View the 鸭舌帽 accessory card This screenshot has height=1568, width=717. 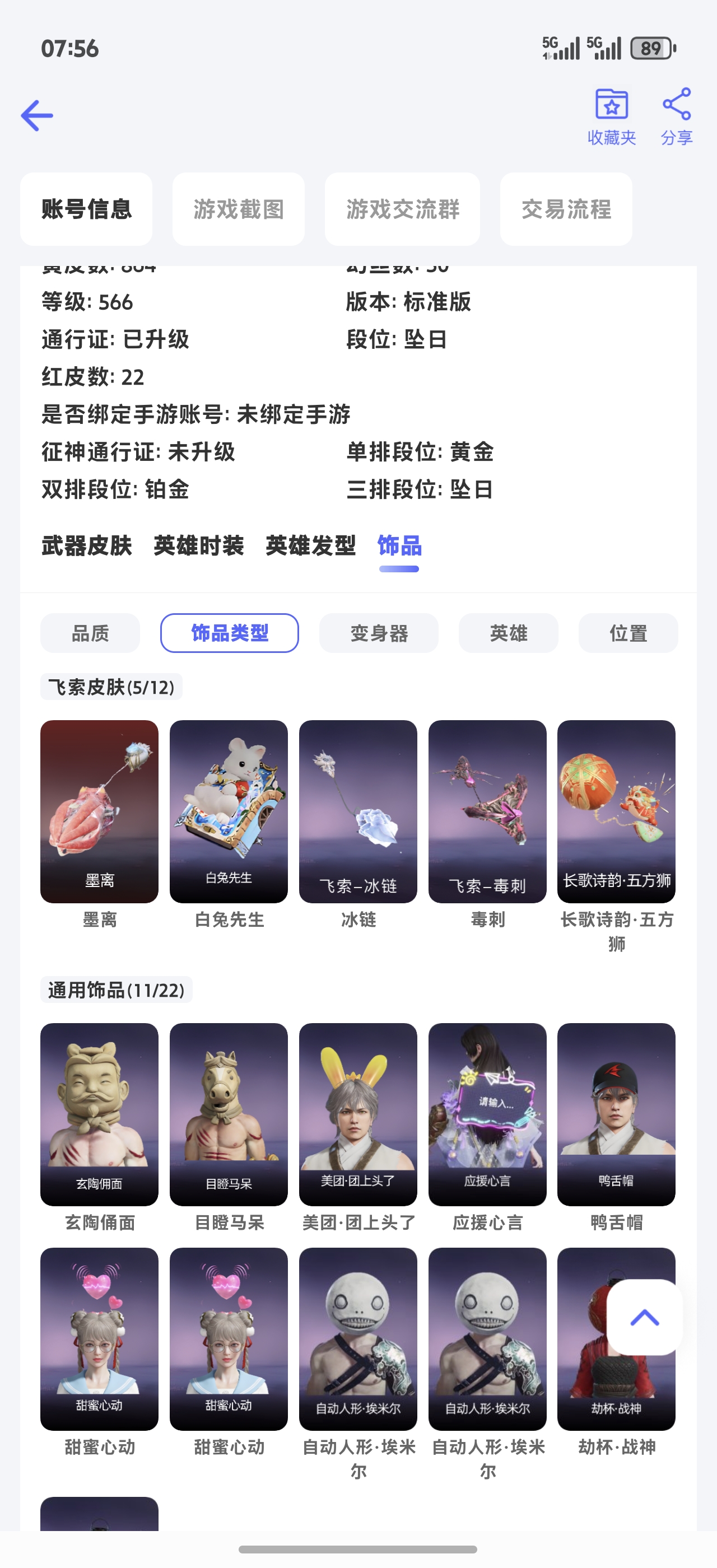(616, 1114)
